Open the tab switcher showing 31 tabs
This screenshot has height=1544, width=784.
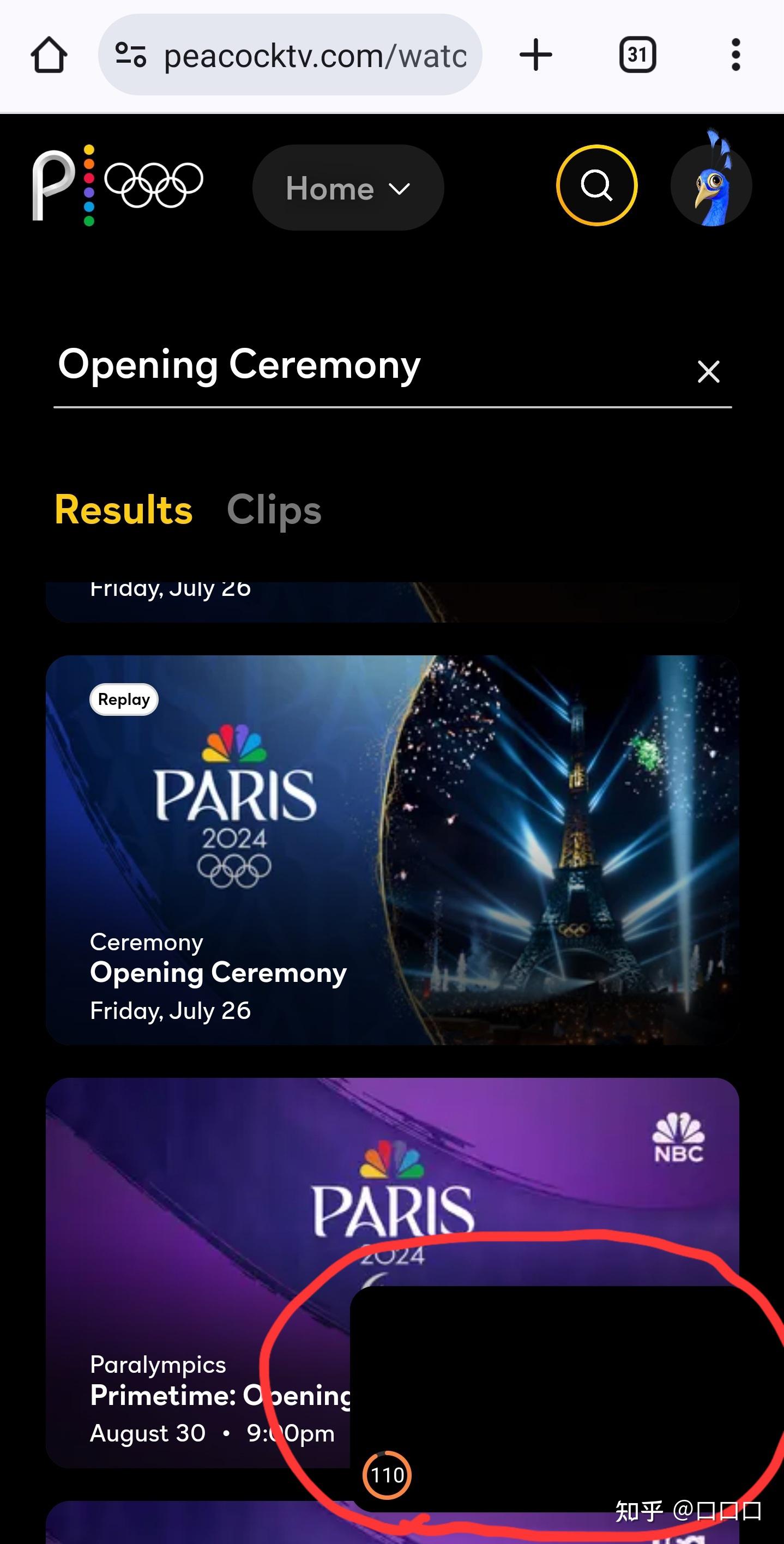tap(637, 55)
